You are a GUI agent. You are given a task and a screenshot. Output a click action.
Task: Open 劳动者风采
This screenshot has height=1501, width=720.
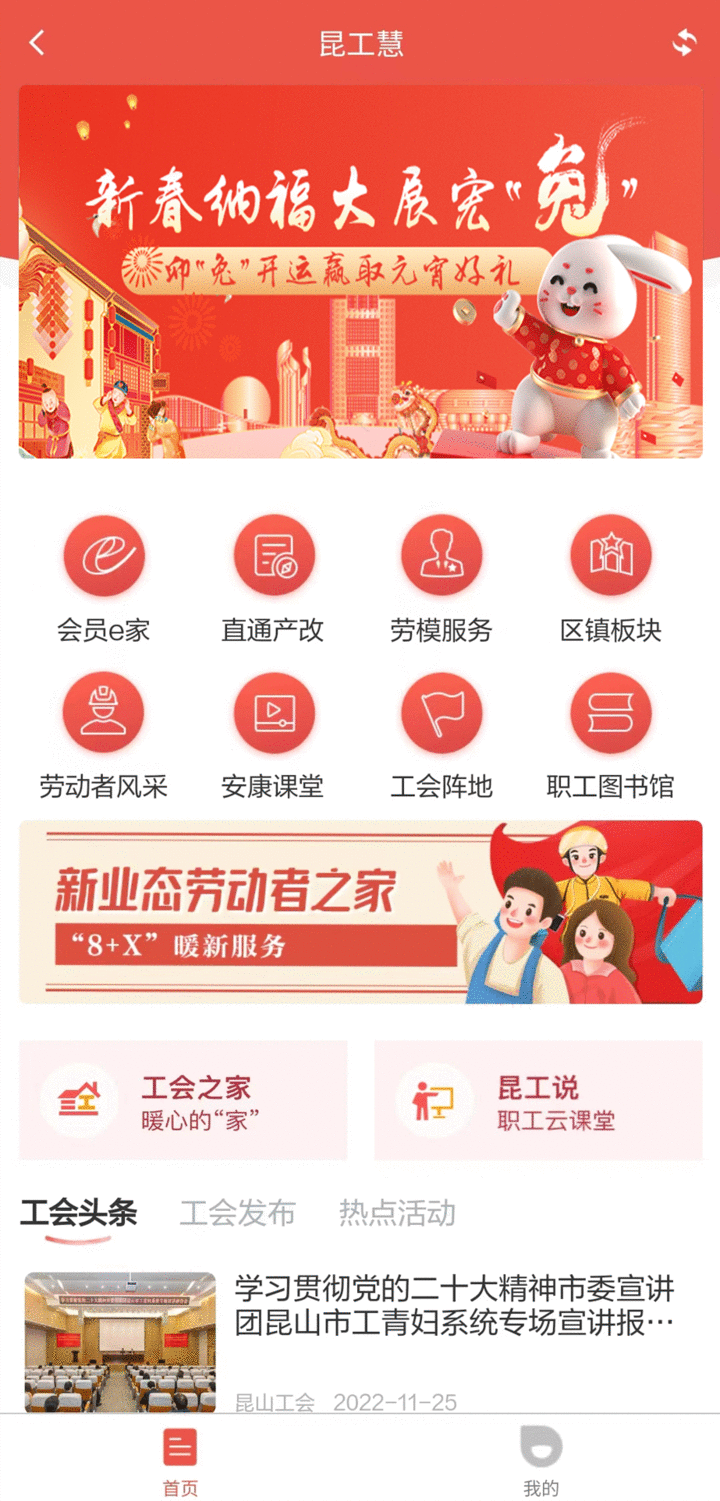pyautogui.click(x=103, y=713)
